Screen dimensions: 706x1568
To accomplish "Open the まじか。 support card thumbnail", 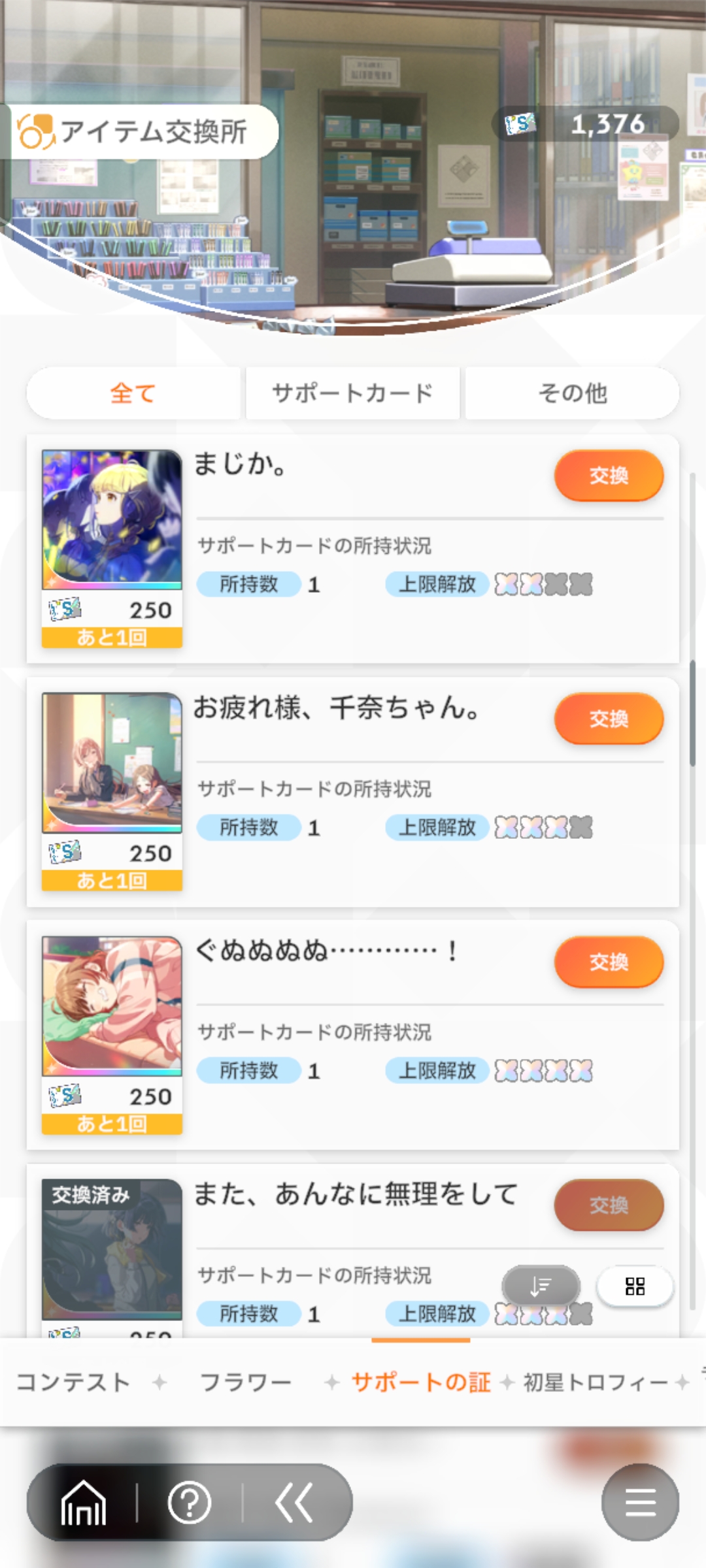I will tap(112, 519).
